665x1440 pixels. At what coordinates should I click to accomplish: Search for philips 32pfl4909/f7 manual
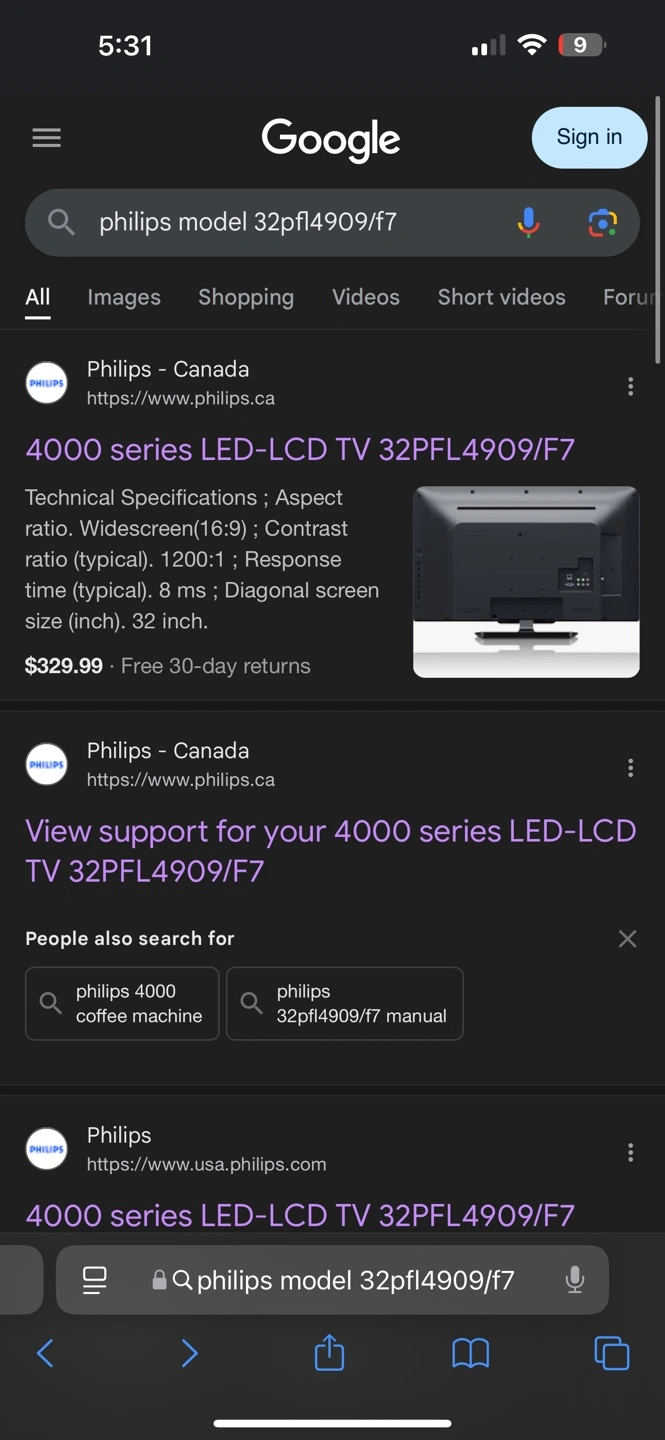coord(345,1003)
